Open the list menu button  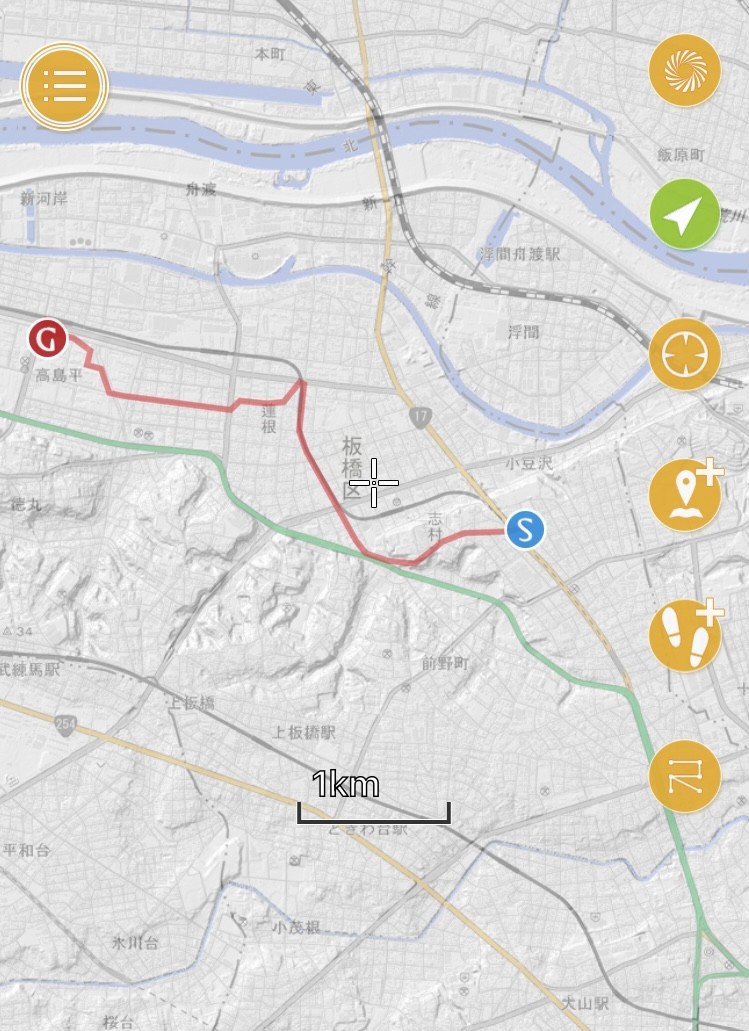click(64, 87)
